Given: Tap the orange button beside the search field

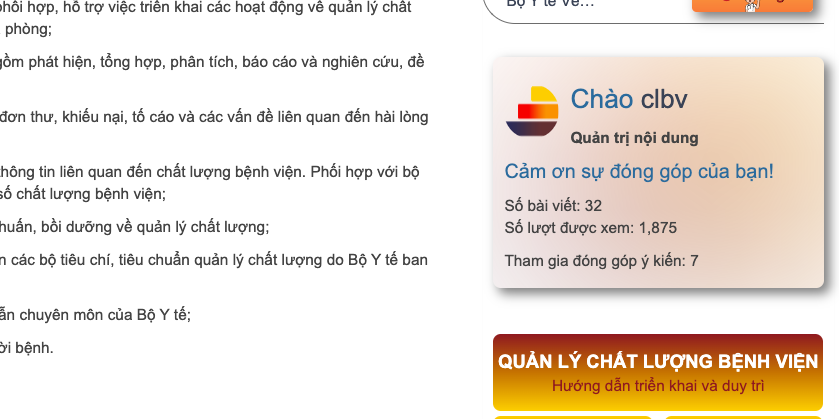Looking at the screenshot, I should (752, 5).
